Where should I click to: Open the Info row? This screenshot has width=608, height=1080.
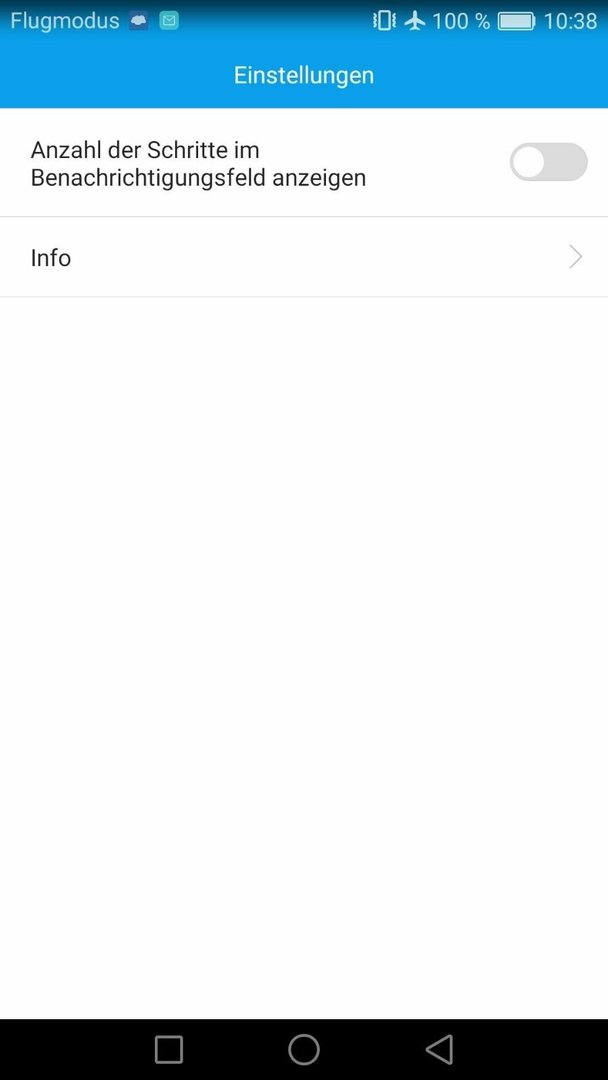pos(304,258)
